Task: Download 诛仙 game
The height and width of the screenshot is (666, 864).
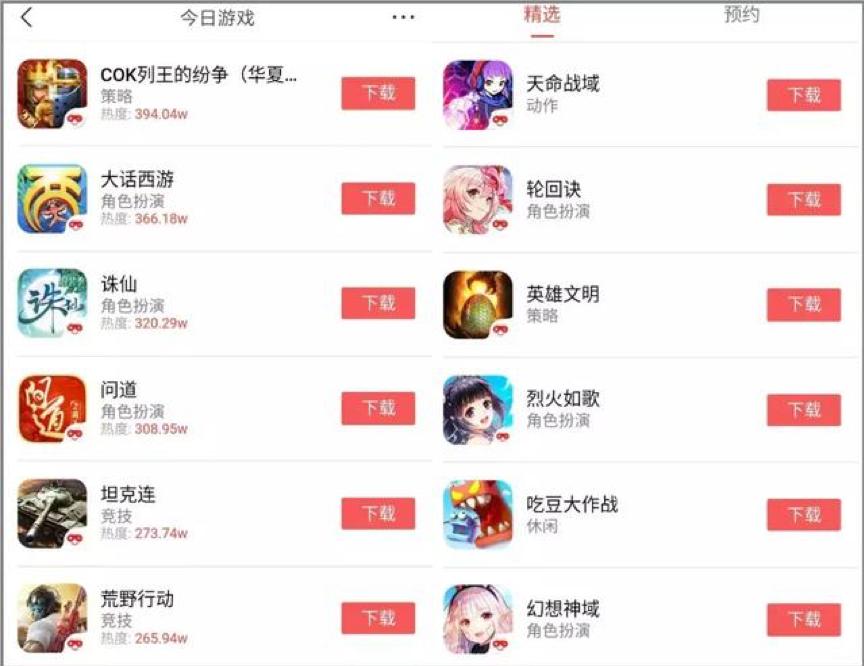Action: click(x=378, y=303)
